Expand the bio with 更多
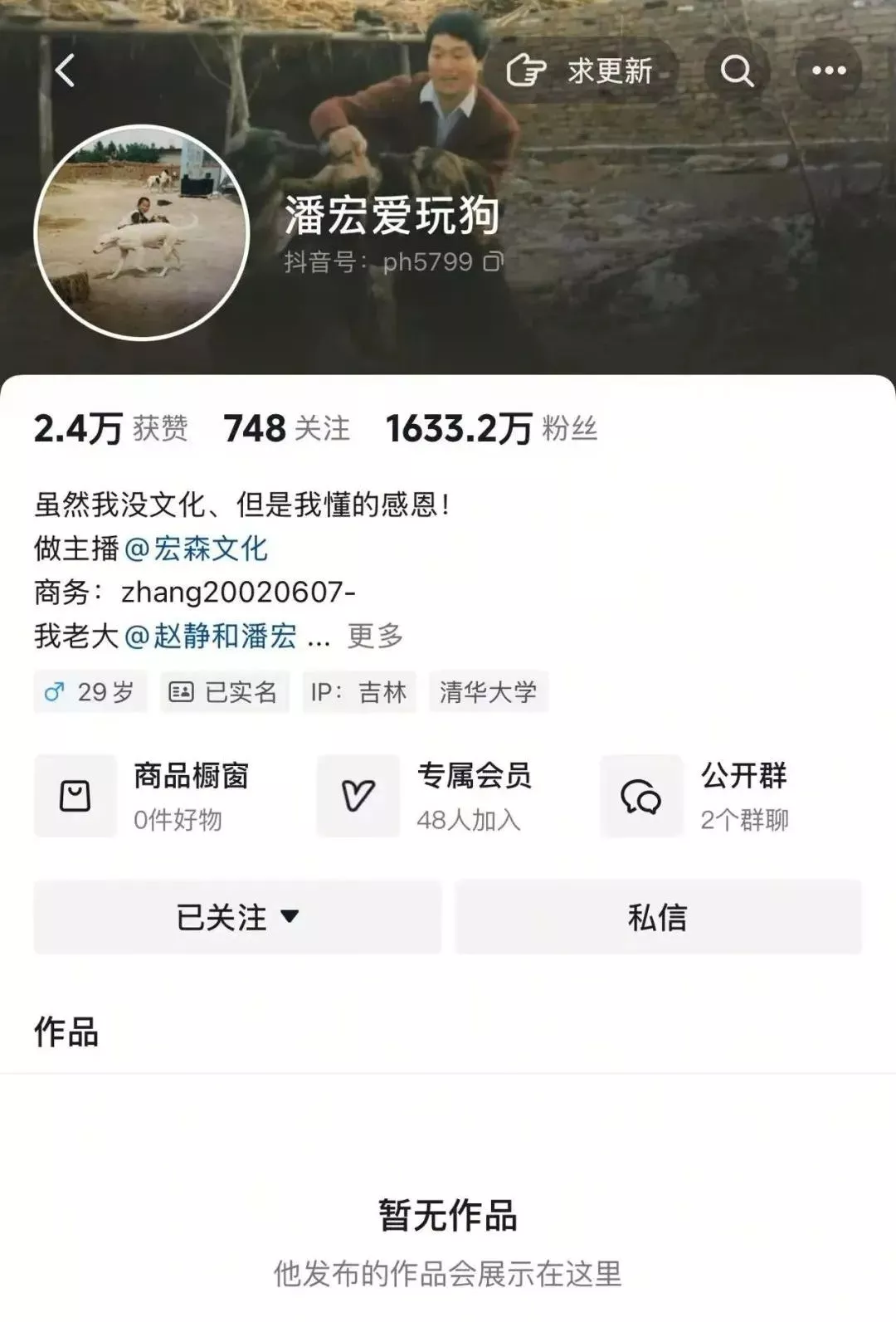 point(375,636)
